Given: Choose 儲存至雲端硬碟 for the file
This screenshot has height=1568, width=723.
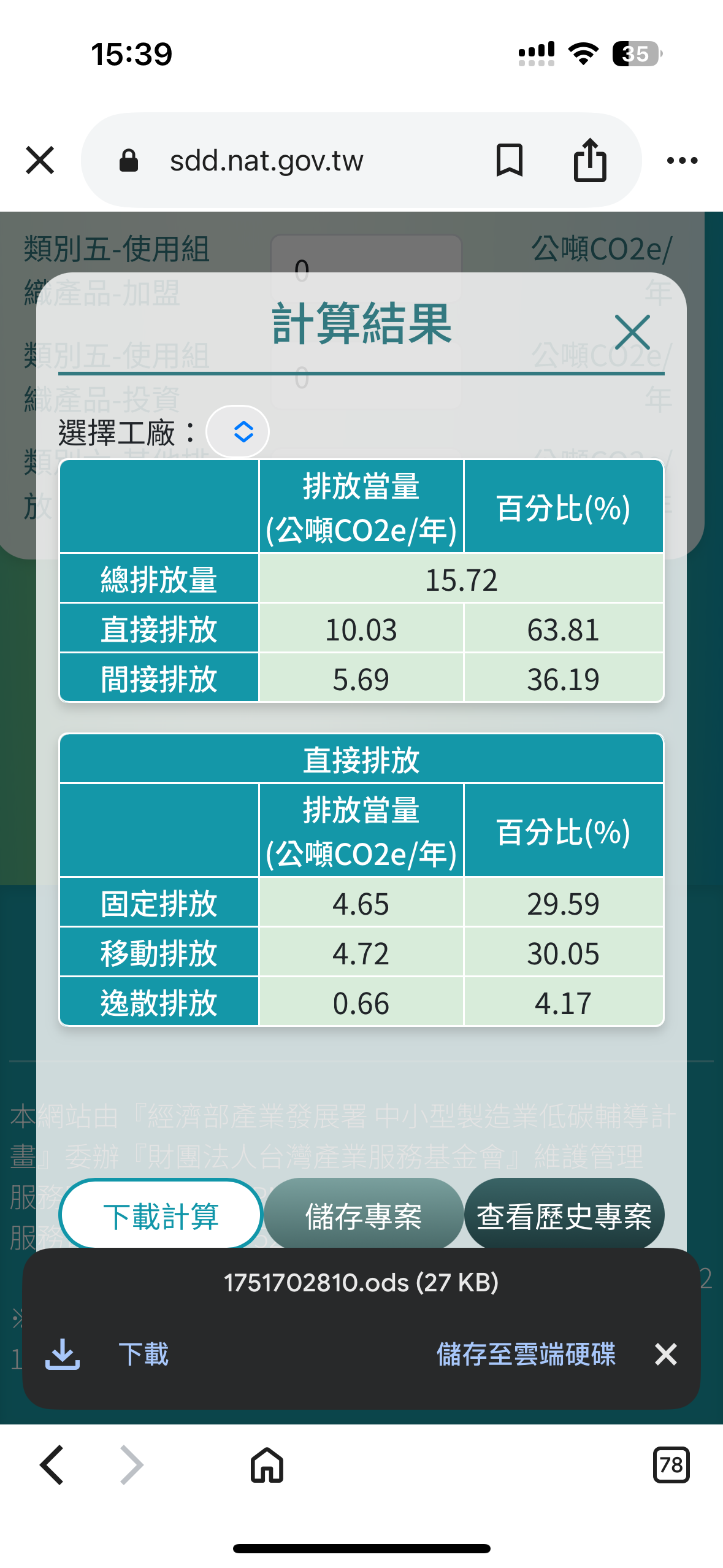Looking at the screenshot, I should point(526,1354).
